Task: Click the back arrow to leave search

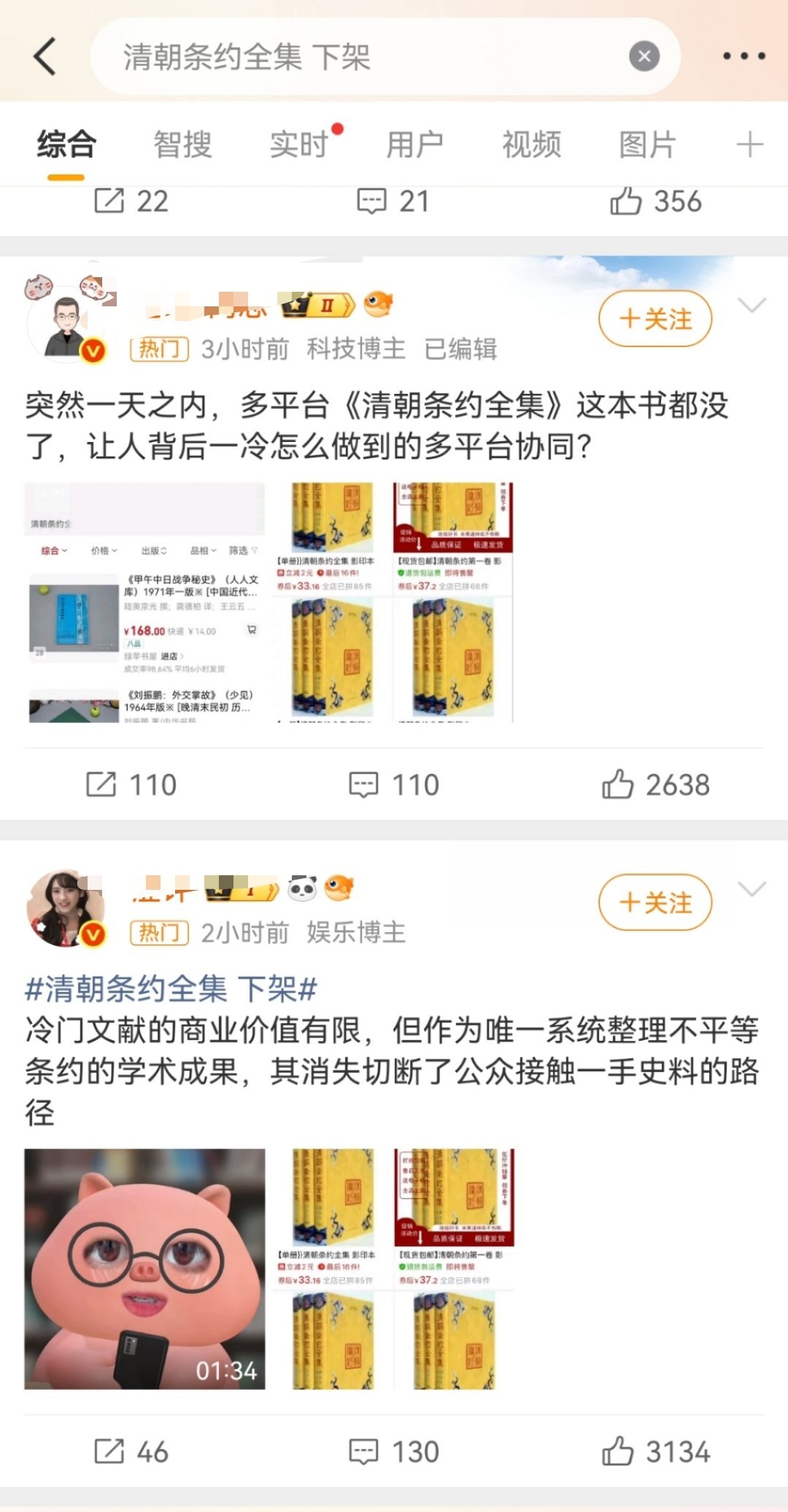Action: tap(45, 56)
